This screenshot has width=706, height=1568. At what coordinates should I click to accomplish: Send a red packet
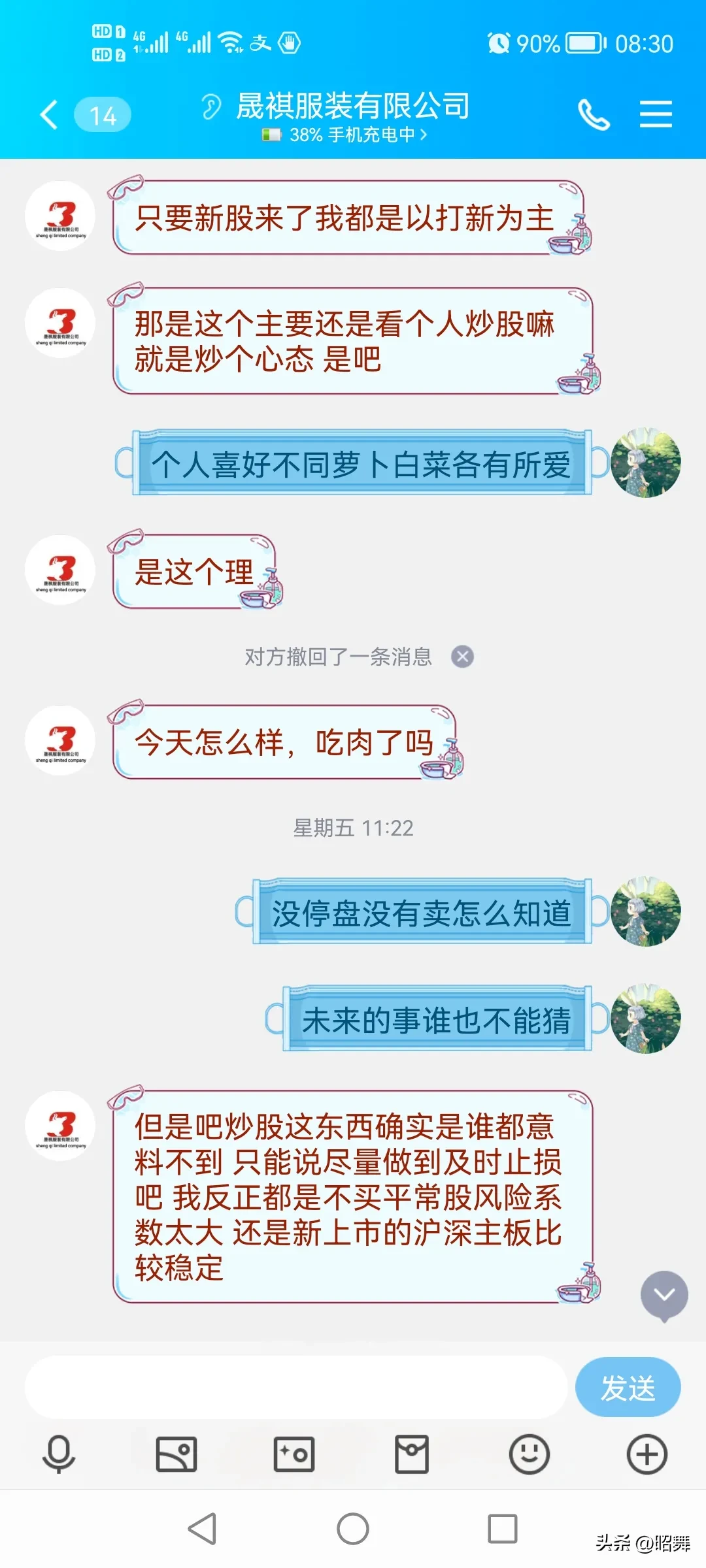412,1454
